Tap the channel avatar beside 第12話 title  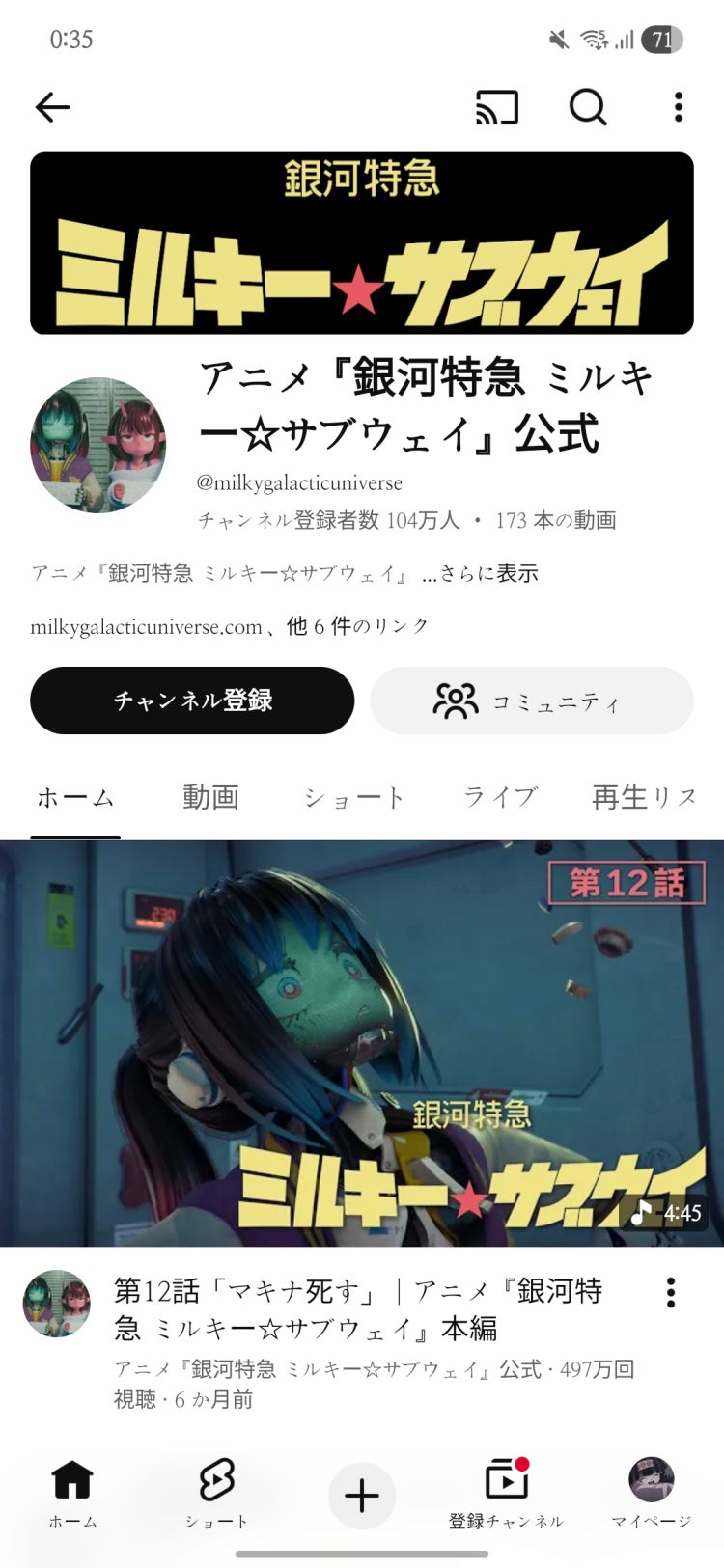57,1303
